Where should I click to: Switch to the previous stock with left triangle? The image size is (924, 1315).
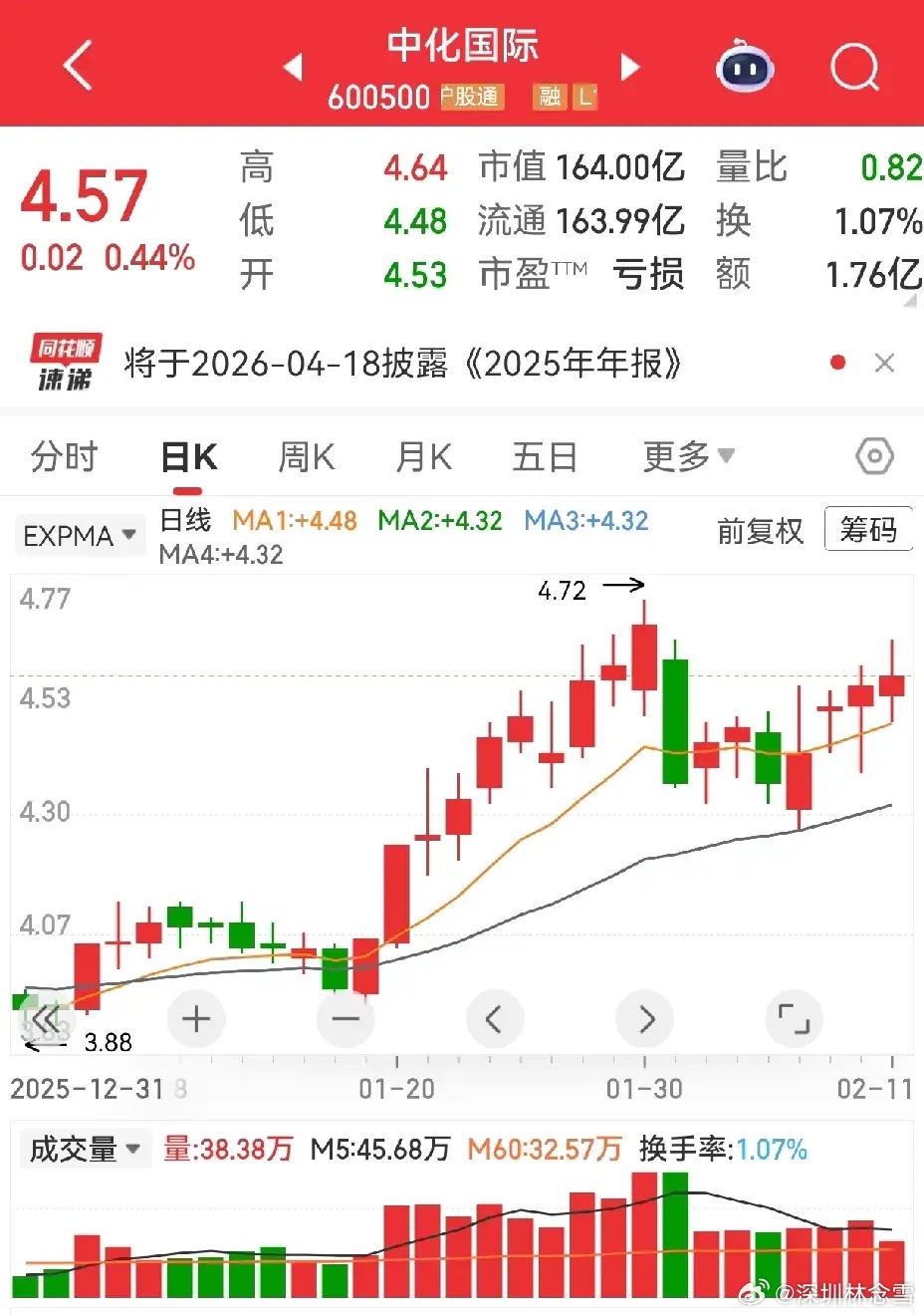click(x=293, y=67)
